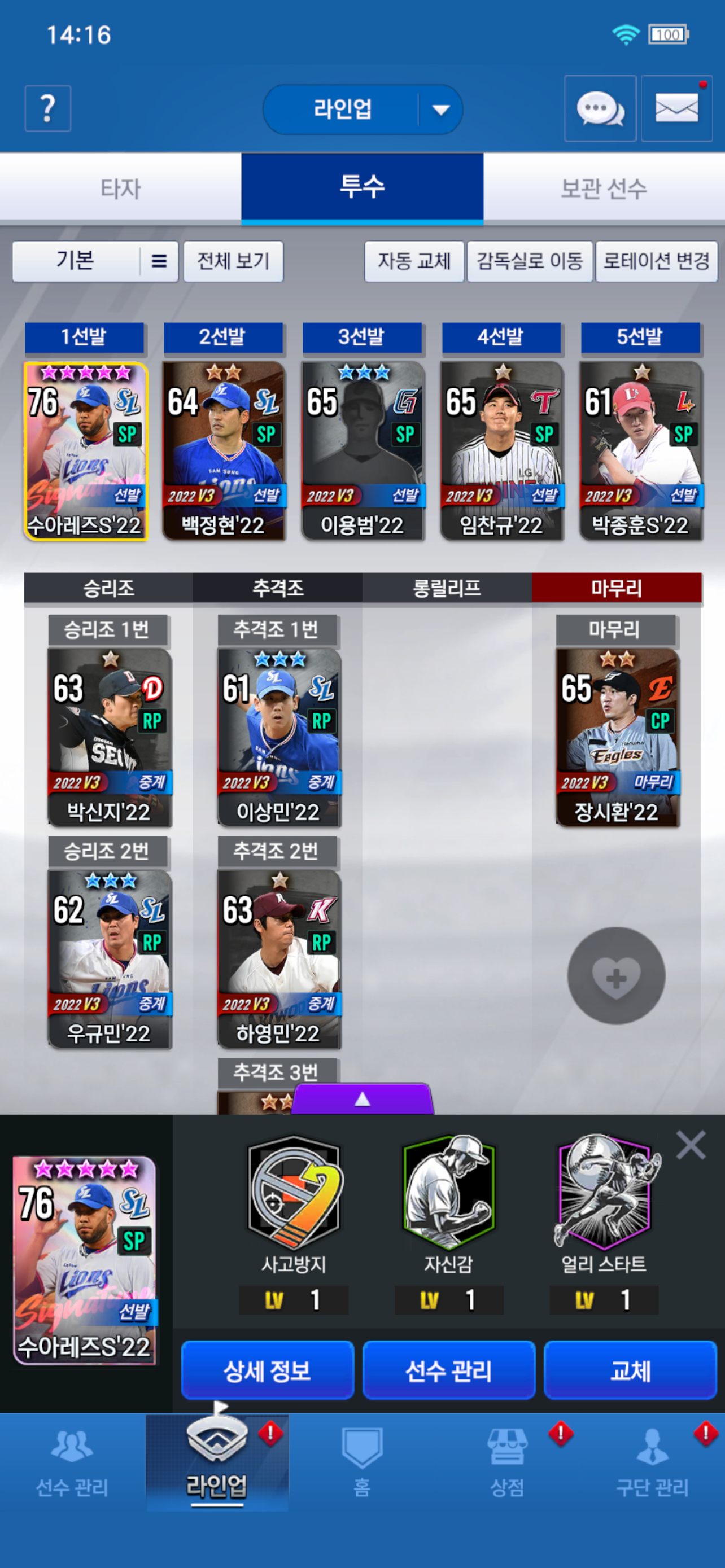Open the chat bubble icon
The width and height of the screenshot is (725, 1568).
tap(600, 109)
